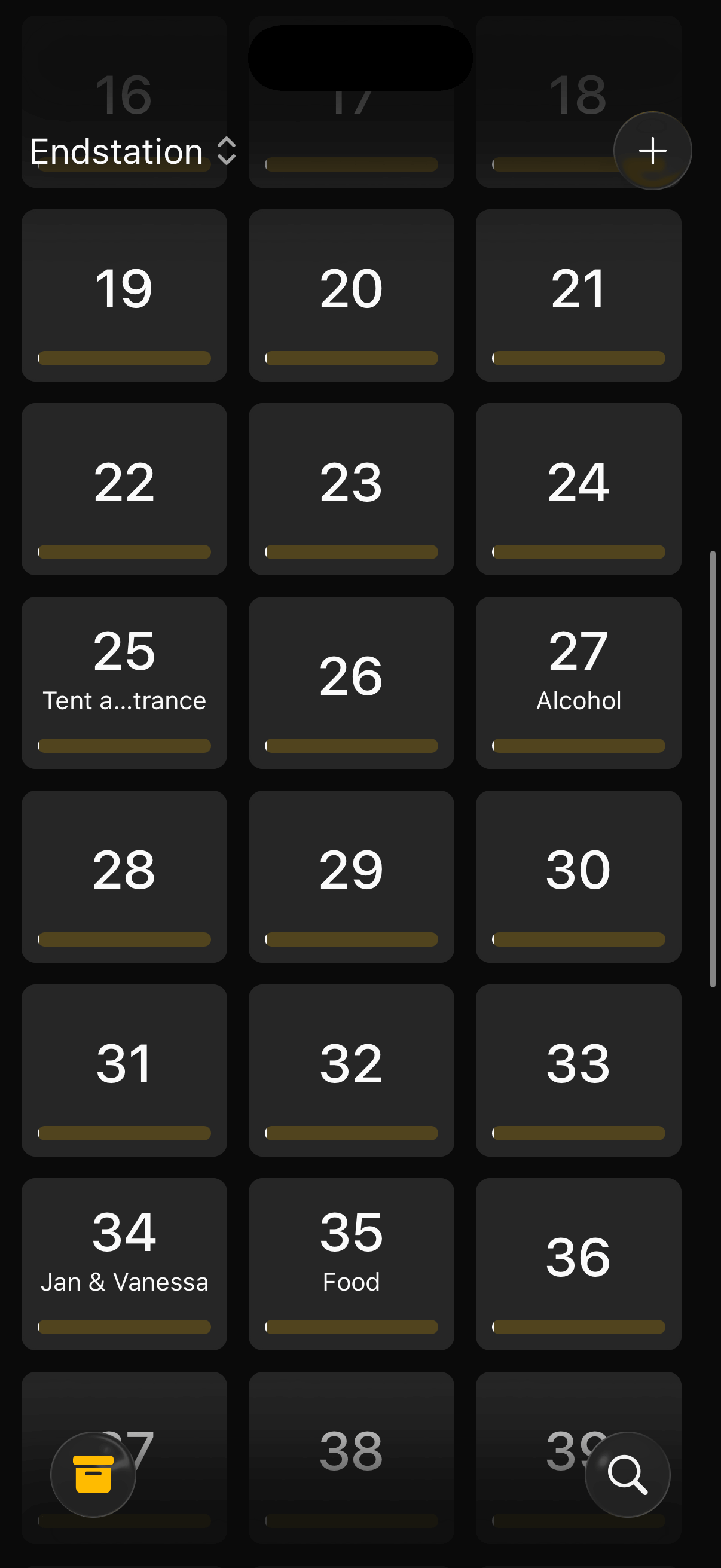Tap box 22 card
Image resolution: width=721 pixels, height=1568 pixels.
click(124, 484)
